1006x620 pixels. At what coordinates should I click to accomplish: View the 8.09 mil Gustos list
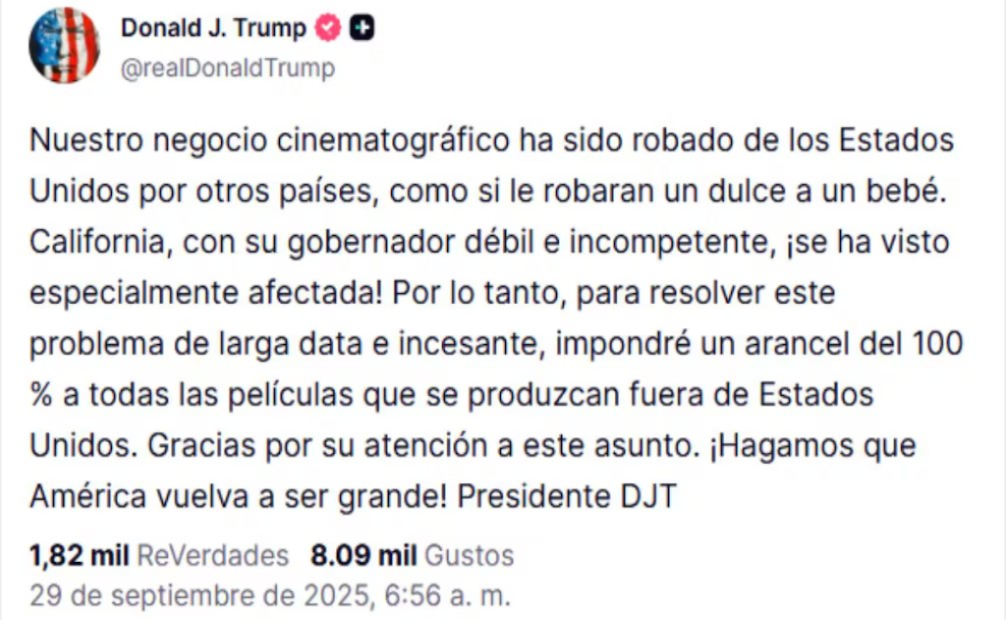click(412, 555)
